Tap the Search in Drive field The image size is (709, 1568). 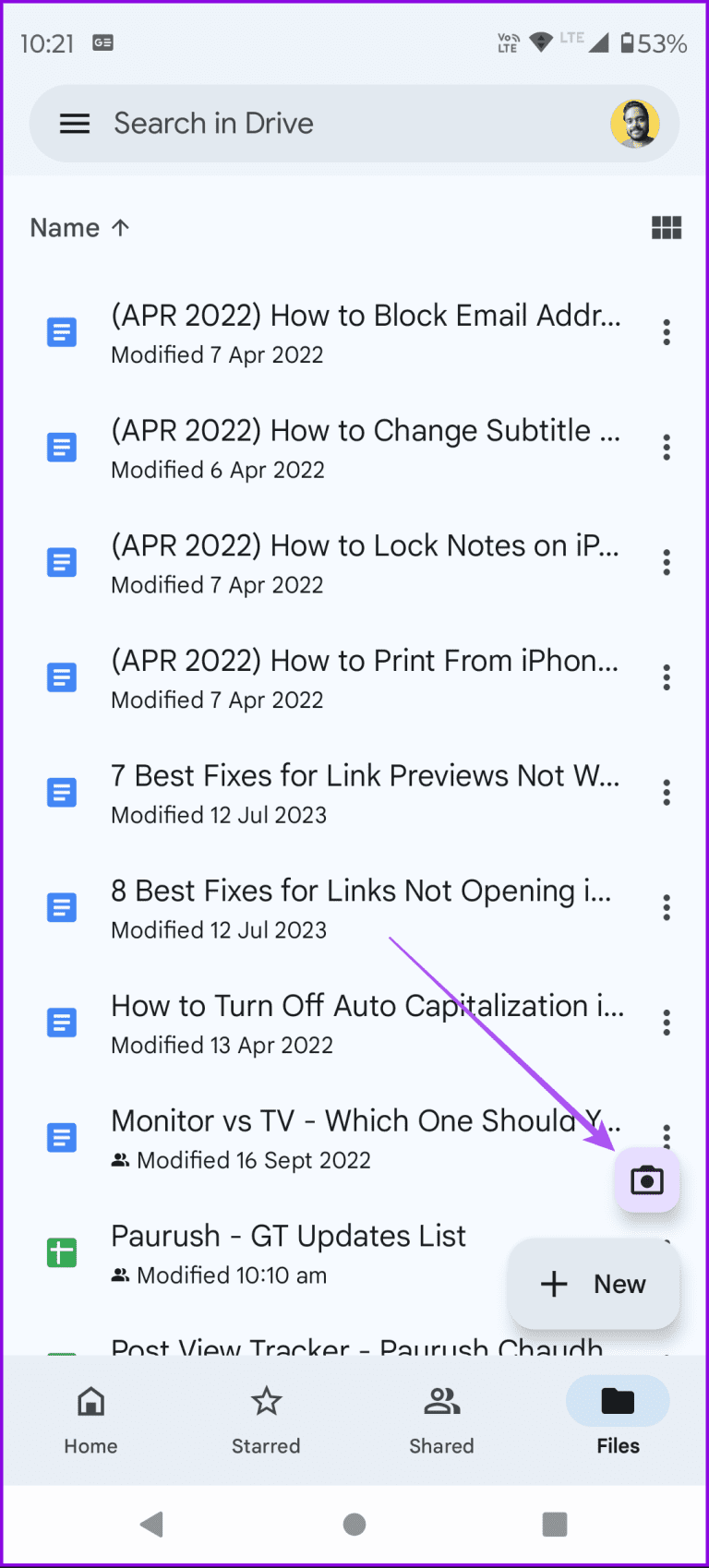[277, 123]
